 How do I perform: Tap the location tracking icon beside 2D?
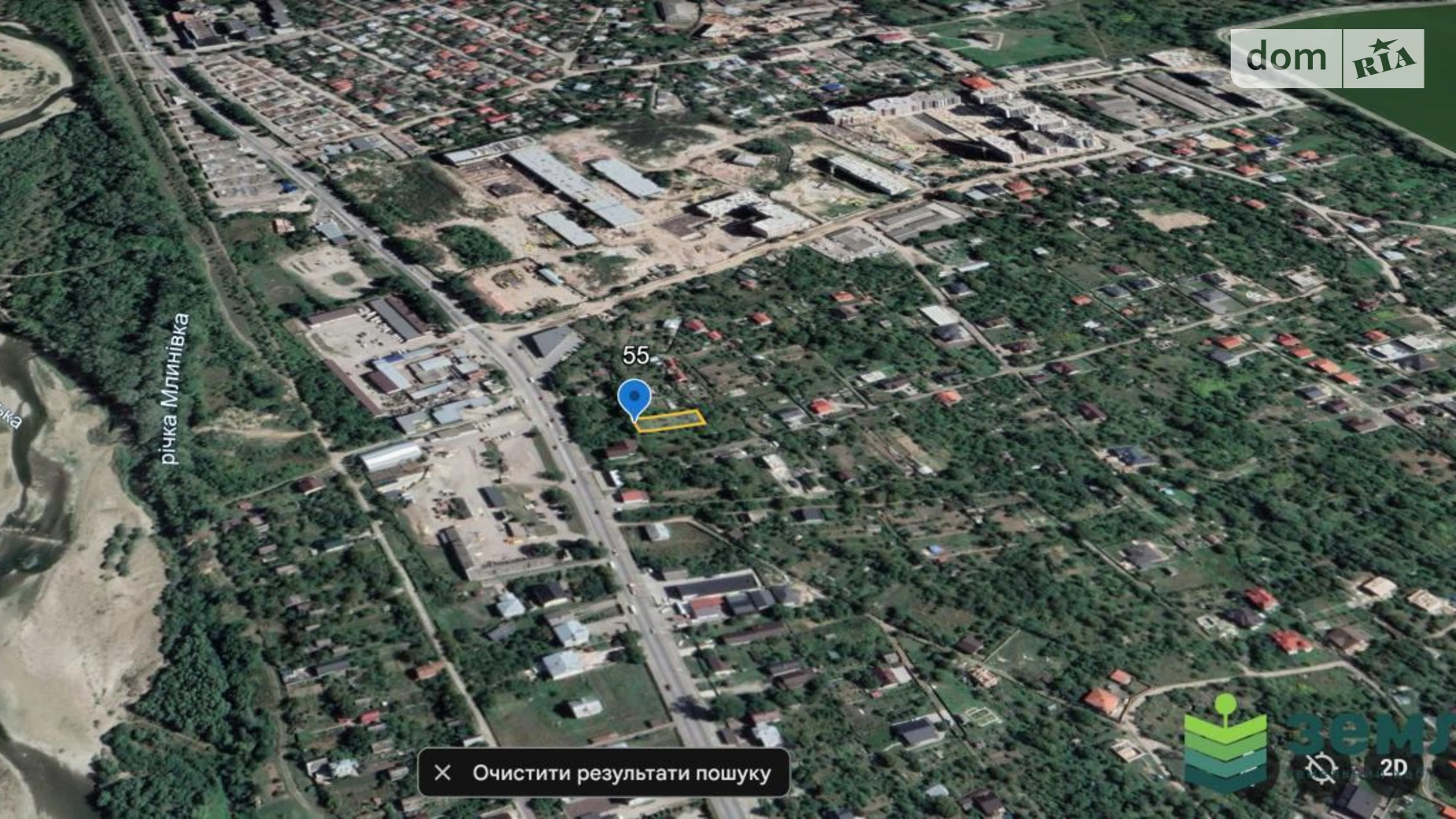[x=1321, y=768]
